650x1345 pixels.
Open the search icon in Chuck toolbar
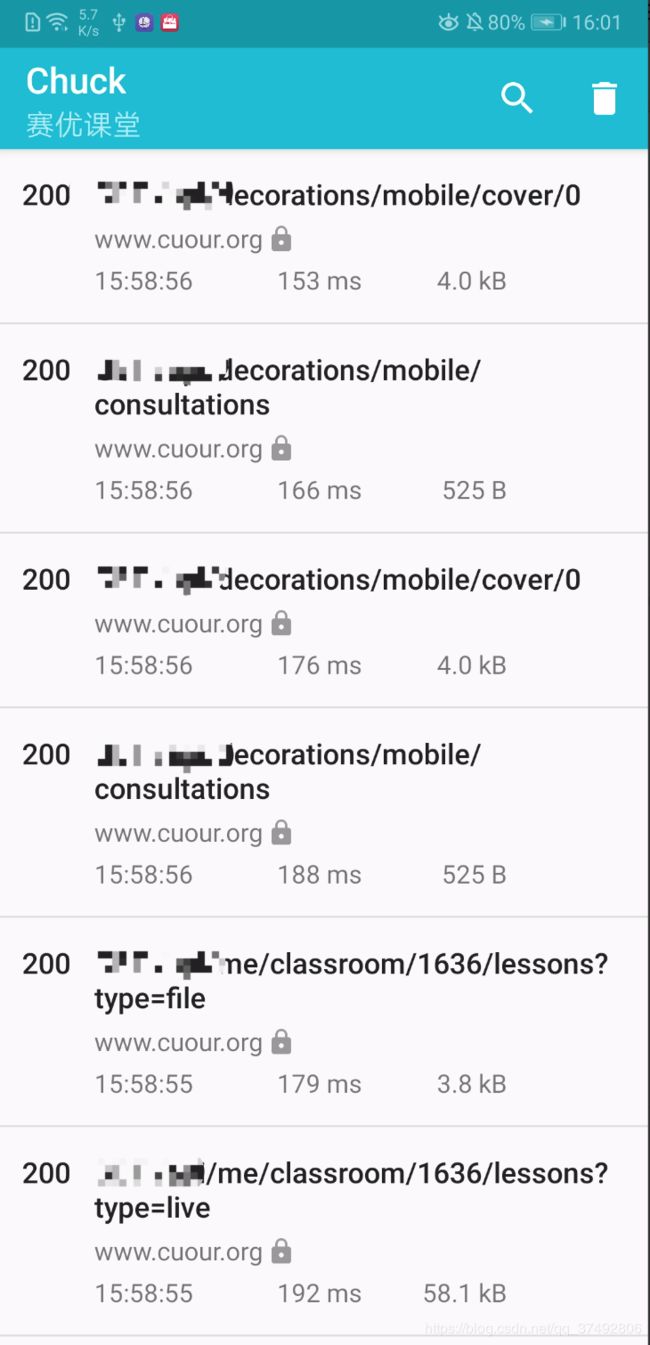pyautogui.click(x=517, y=98)
